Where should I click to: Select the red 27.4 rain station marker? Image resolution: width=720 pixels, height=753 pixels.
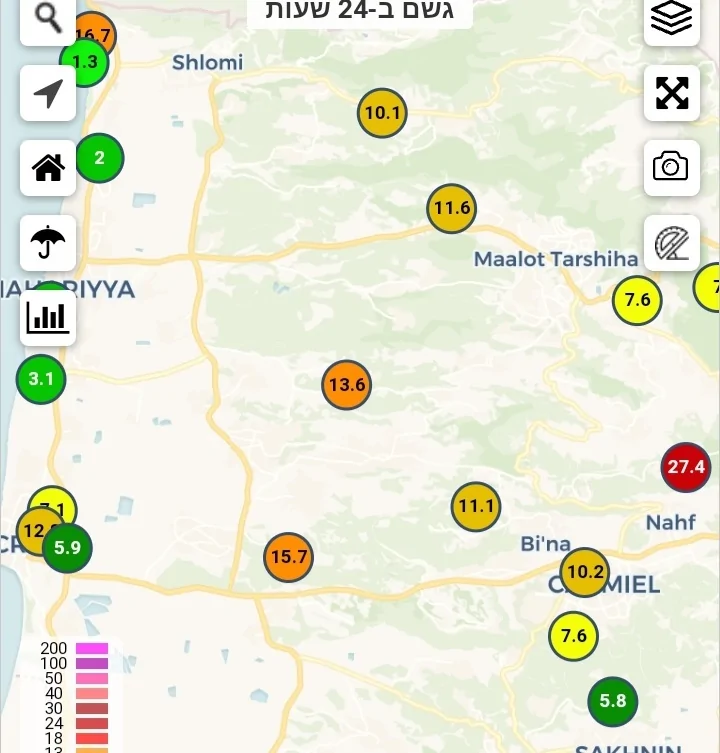686,467
